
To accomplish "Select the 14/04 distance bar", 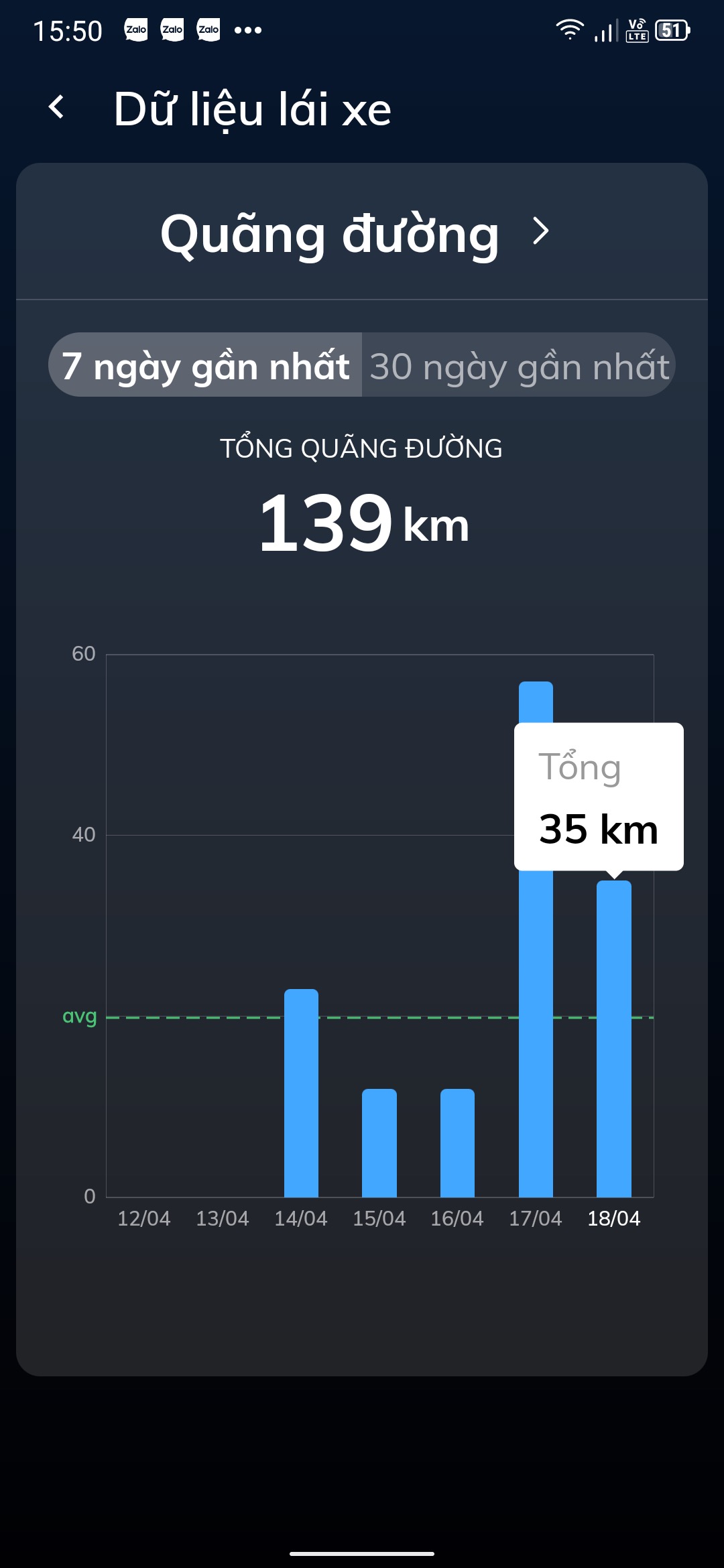I will point(301,1092).
